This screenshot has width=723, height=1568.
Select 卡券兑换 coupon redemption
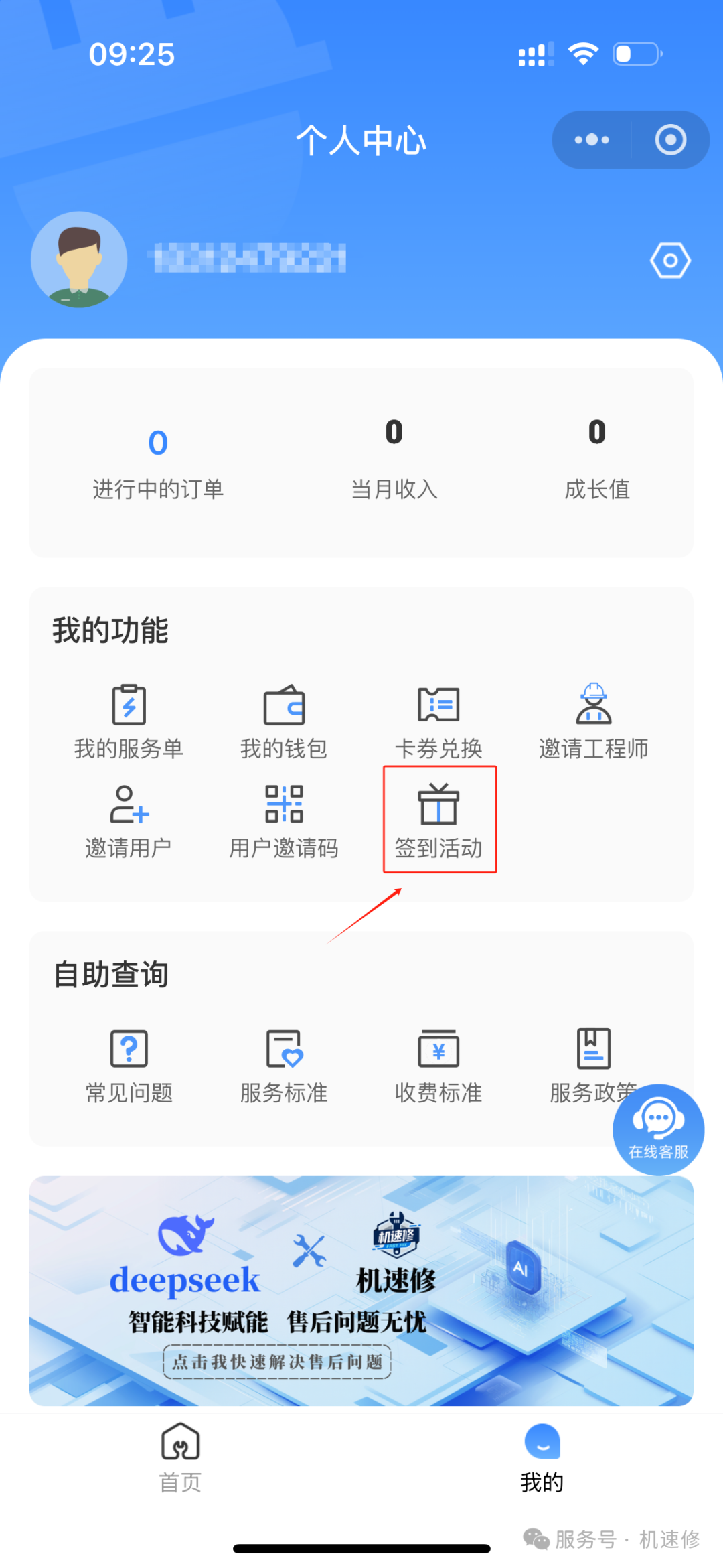pos(438,720)
